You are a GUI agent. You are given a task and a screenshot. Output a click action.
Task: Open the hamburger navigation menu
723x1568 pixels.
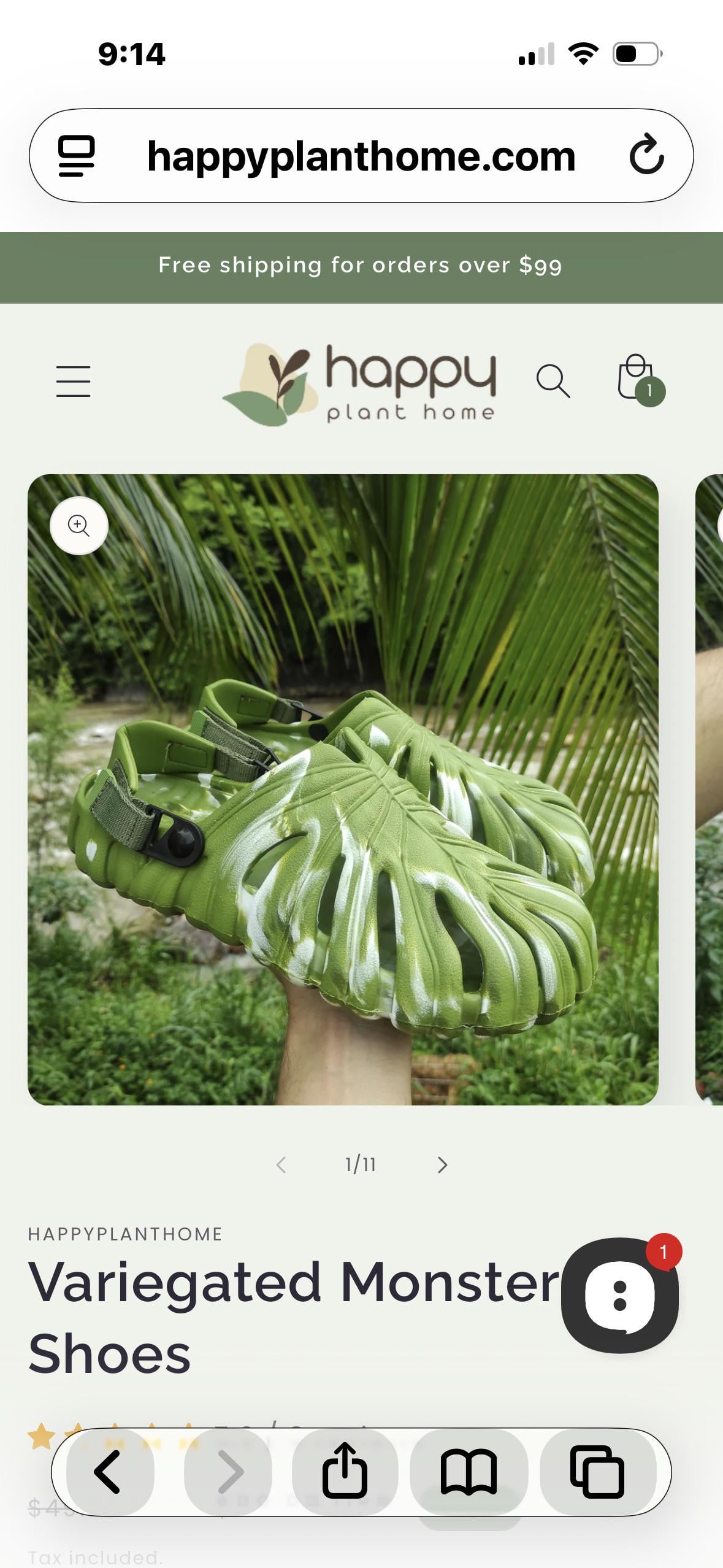[x=73, y=382]
